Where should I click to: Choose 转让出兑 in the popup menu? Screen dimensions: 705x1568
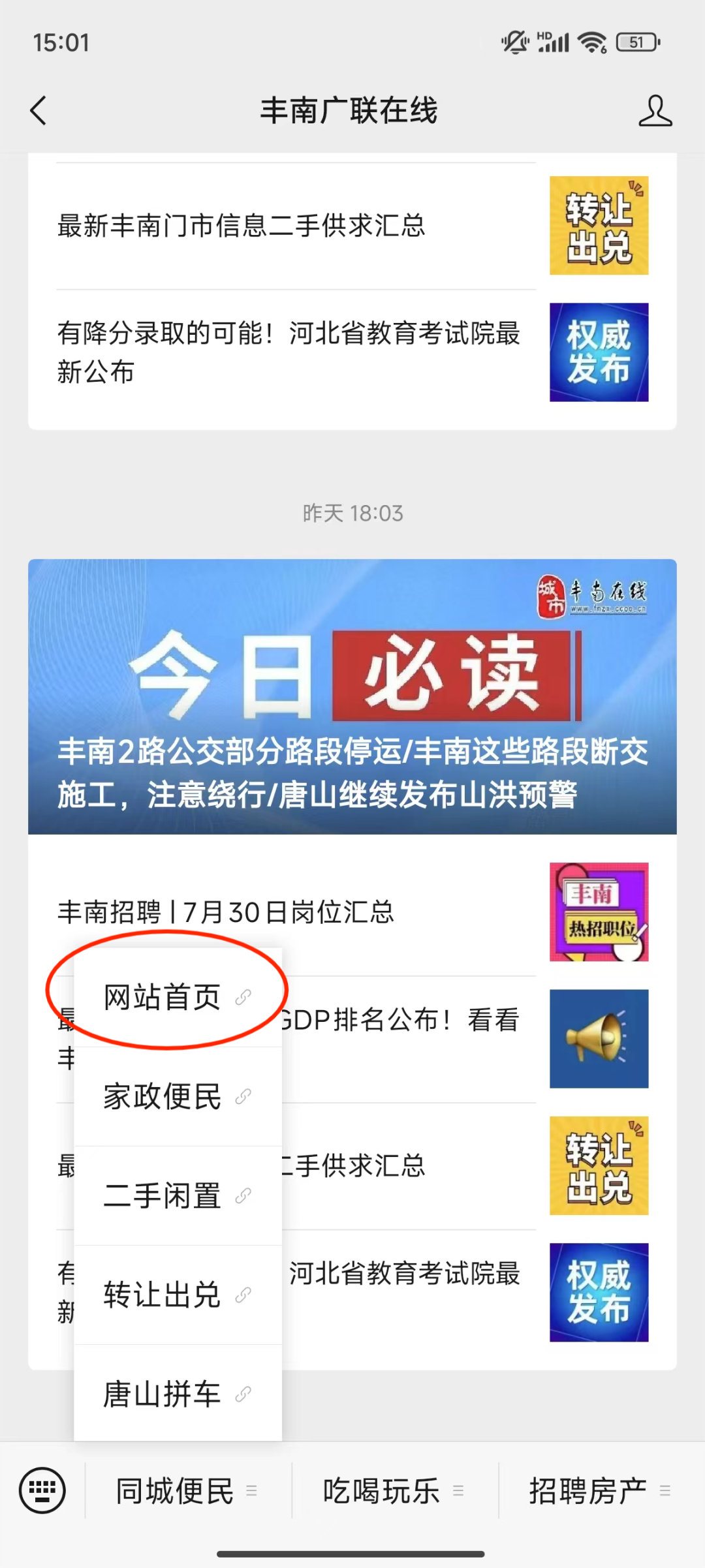click(178, 1295)
